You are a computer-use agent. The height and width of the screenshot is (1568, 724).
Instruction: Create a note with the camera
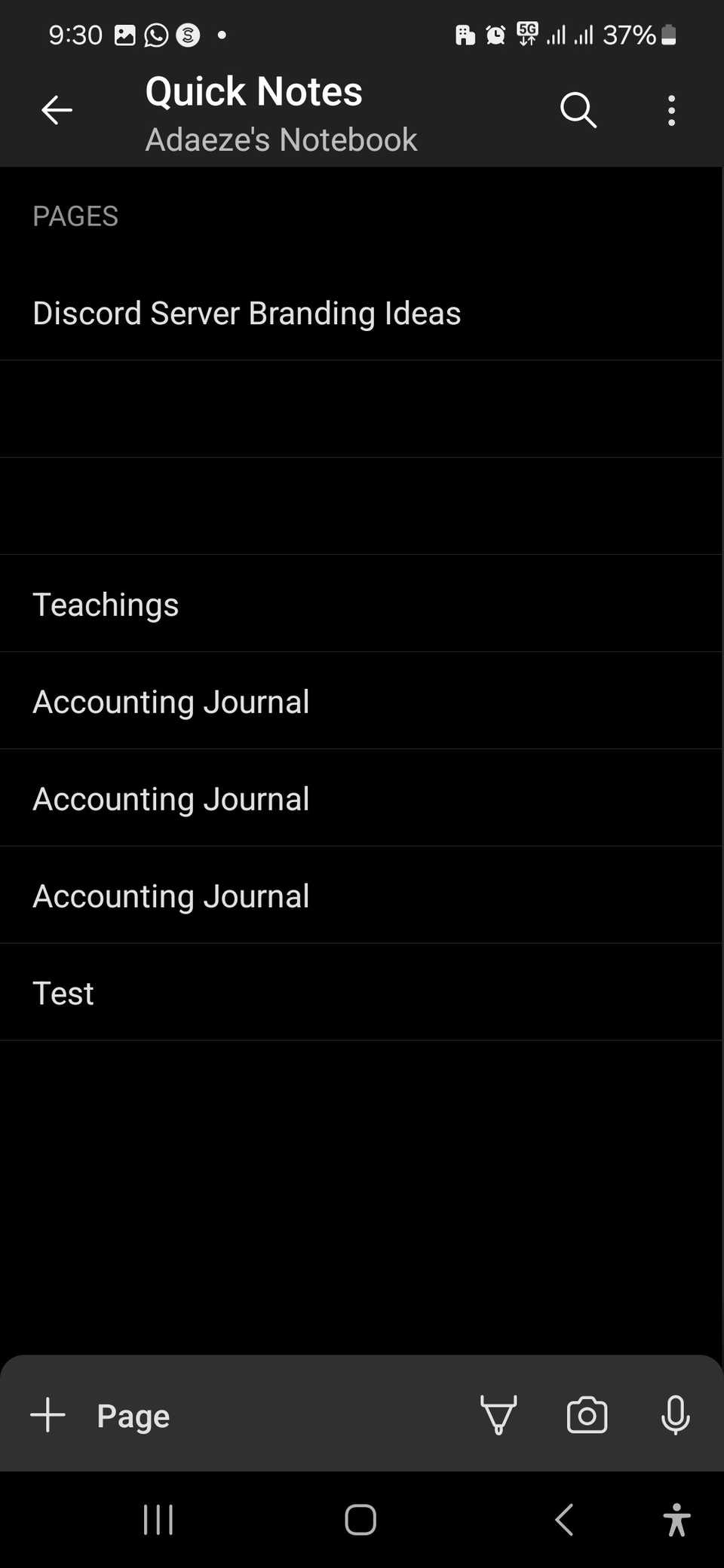point(587,1415)
